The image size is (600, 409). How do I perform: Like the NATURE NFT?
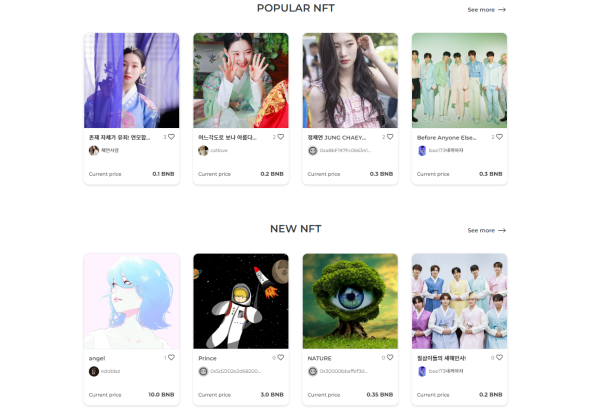tap(390, 357)
